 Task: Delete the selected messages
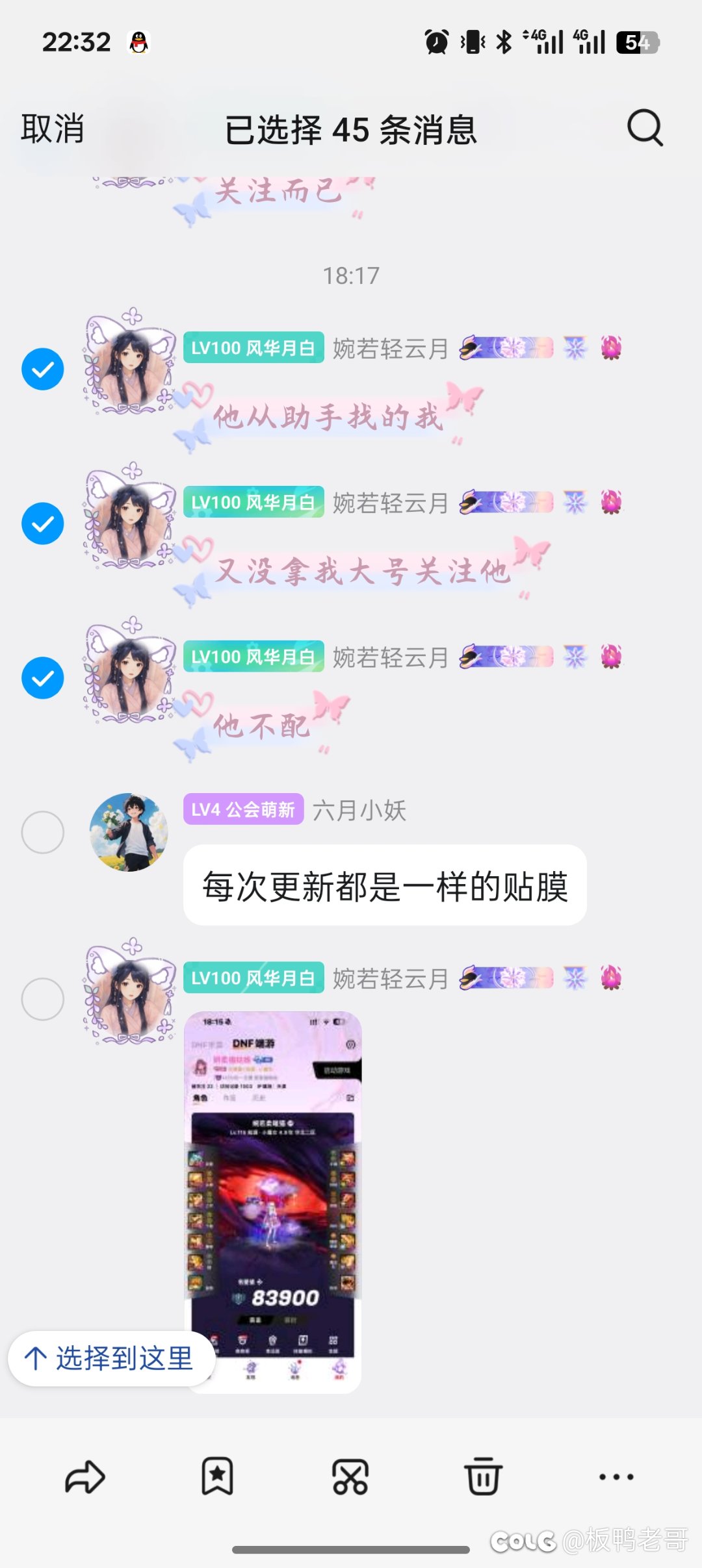click(483, 1477)
